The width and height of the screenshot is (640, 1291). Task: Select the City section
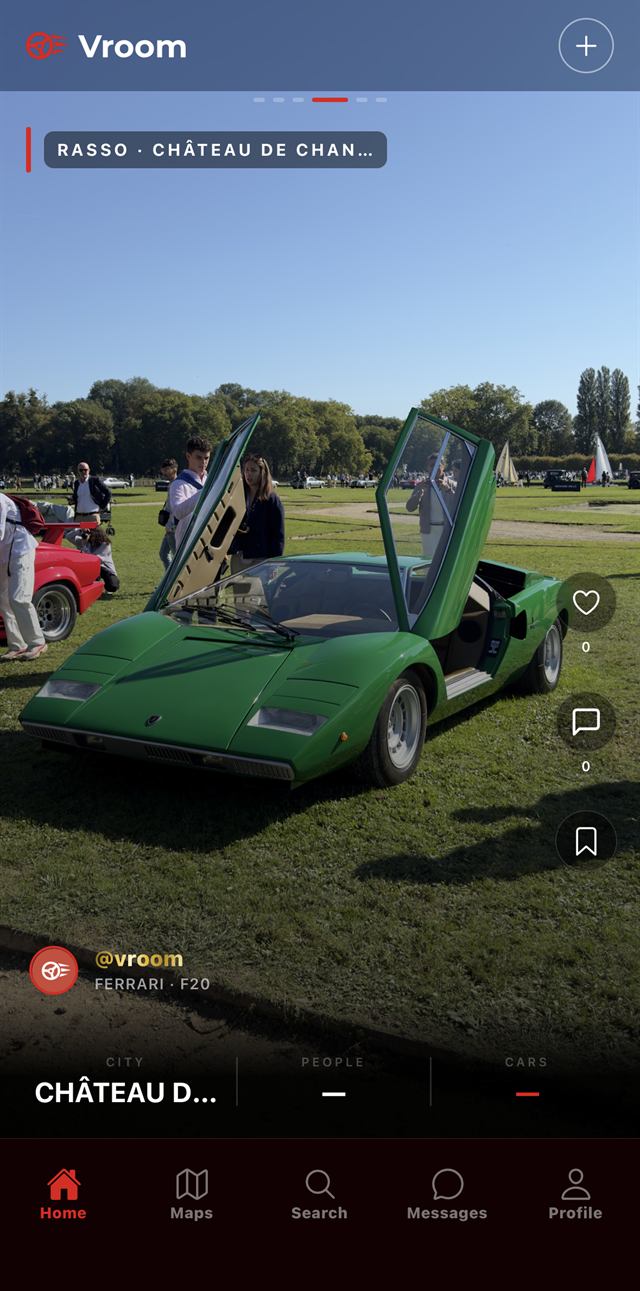[x=125, y=1081]
